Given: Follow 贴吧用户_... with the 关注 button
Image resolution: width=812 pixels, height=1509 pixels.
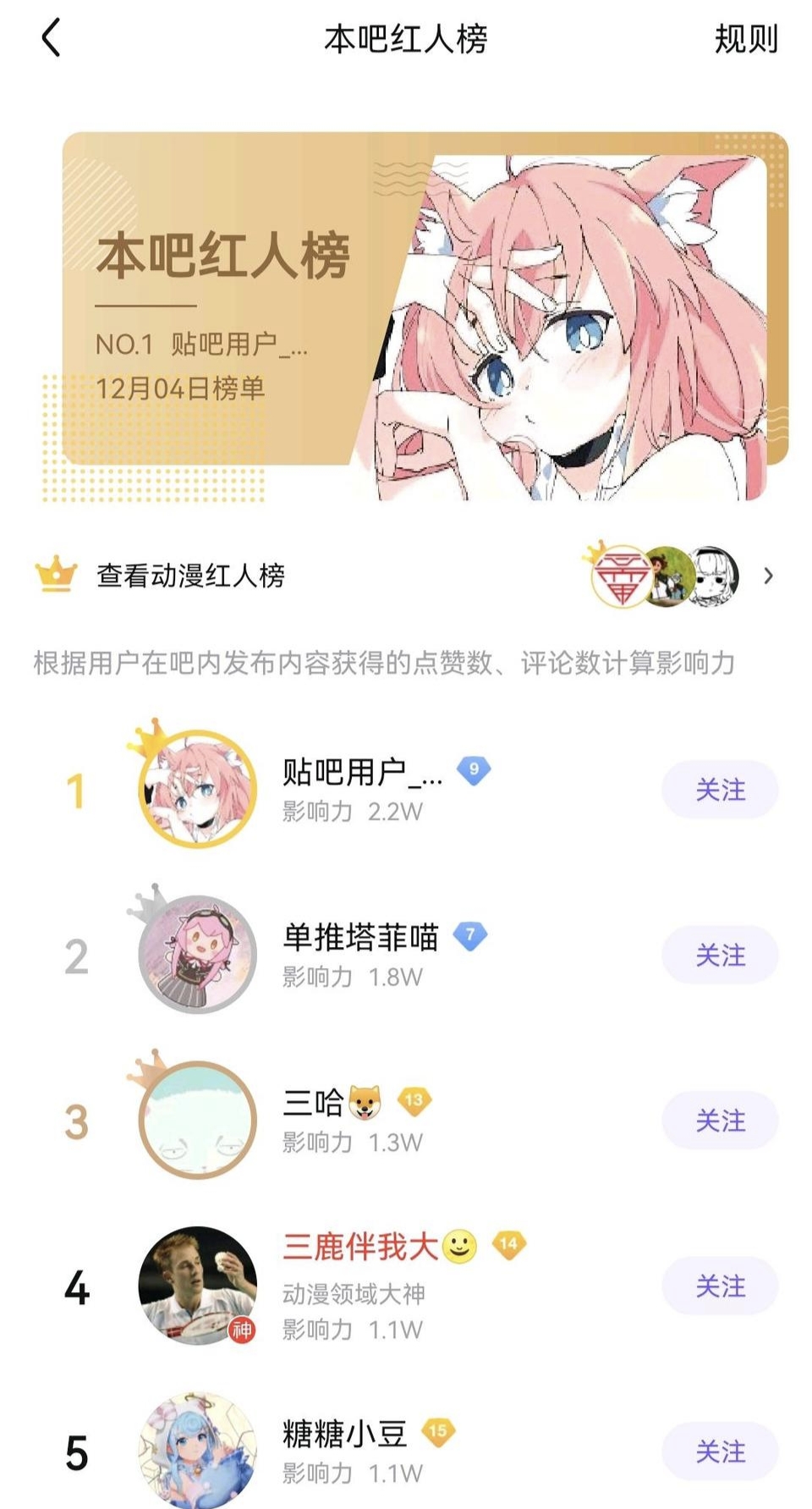Looking at the screenshot, I should 720,790.
